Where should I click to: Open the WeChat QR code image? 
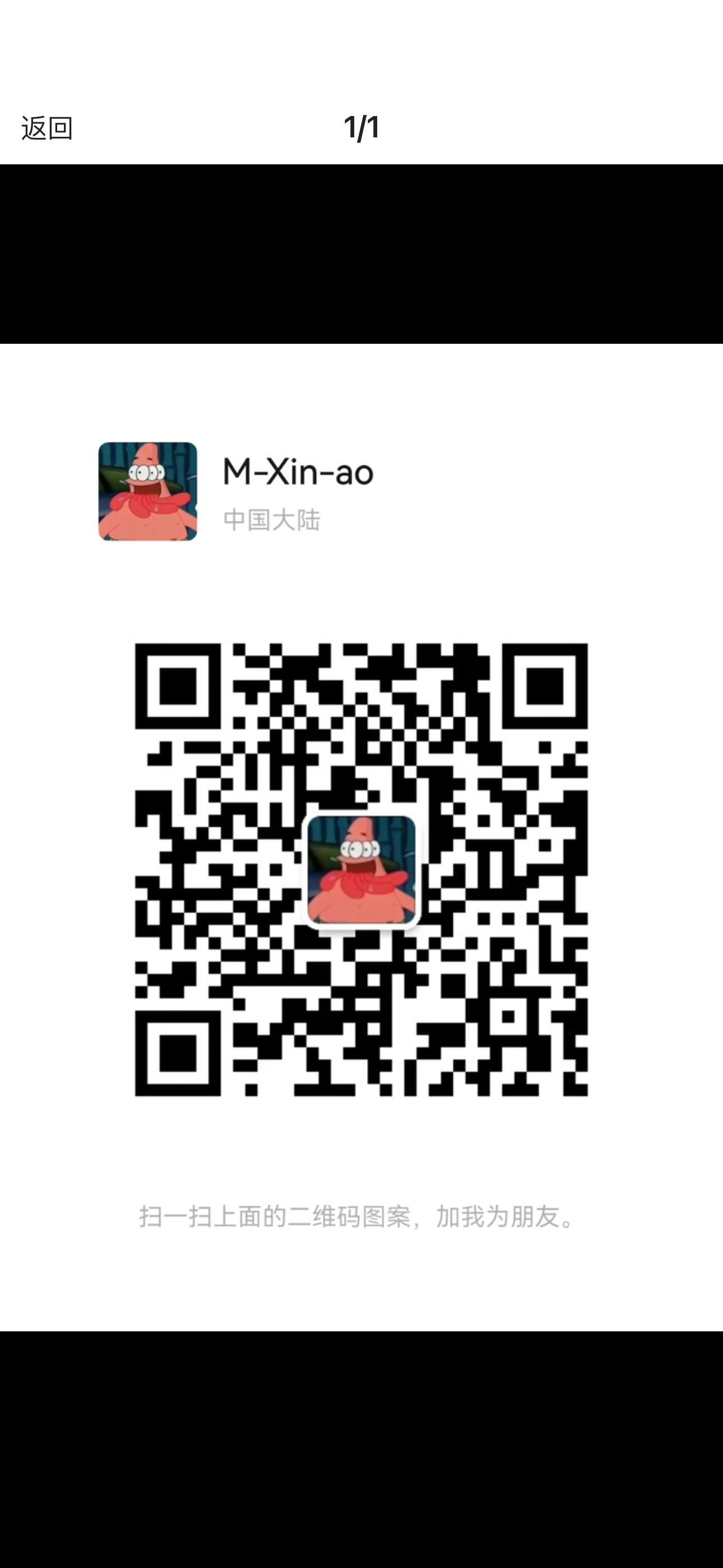click(361, 870)
